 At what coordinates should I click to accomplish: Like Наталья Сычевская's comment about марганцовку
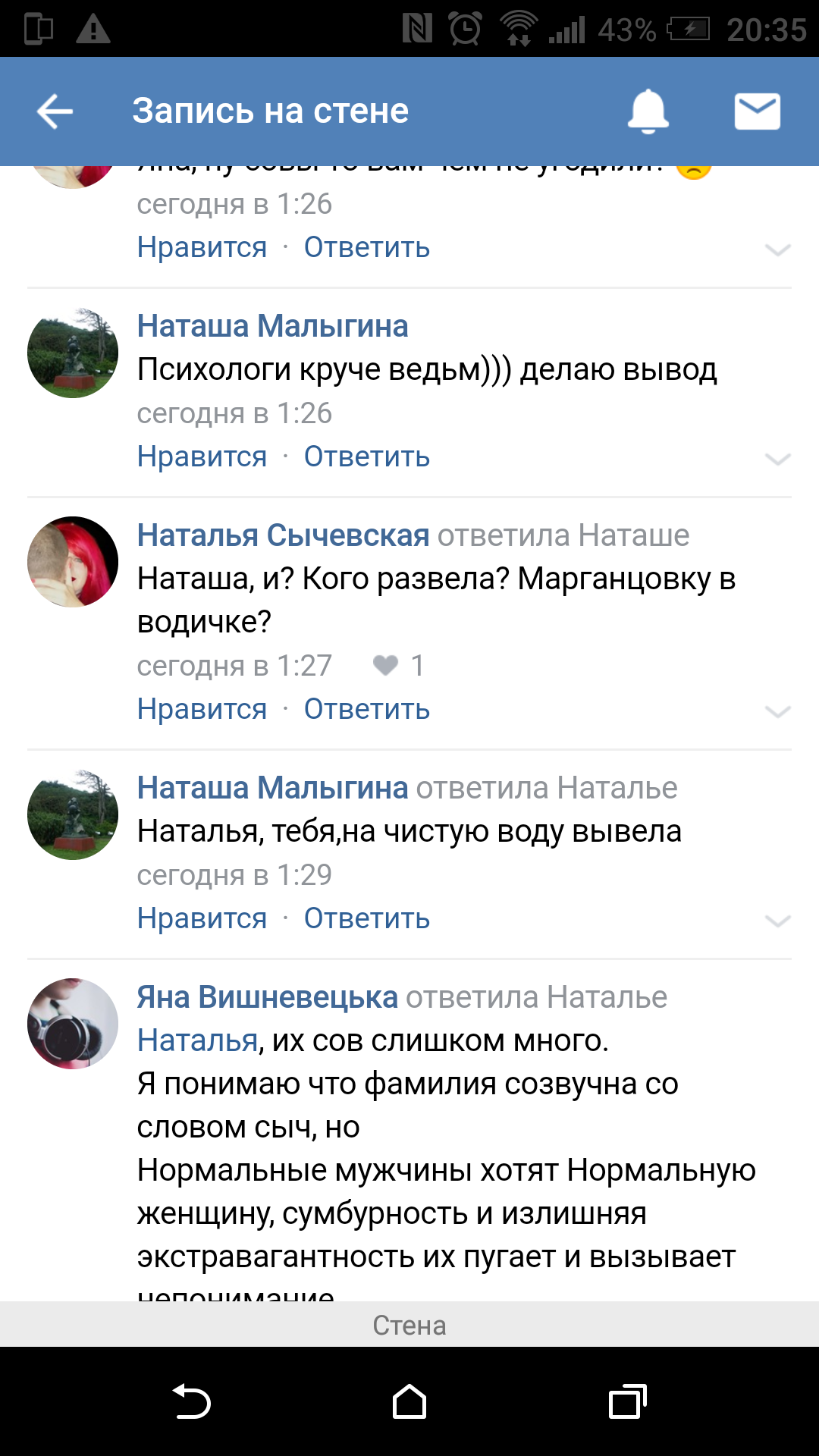(202, 710)
